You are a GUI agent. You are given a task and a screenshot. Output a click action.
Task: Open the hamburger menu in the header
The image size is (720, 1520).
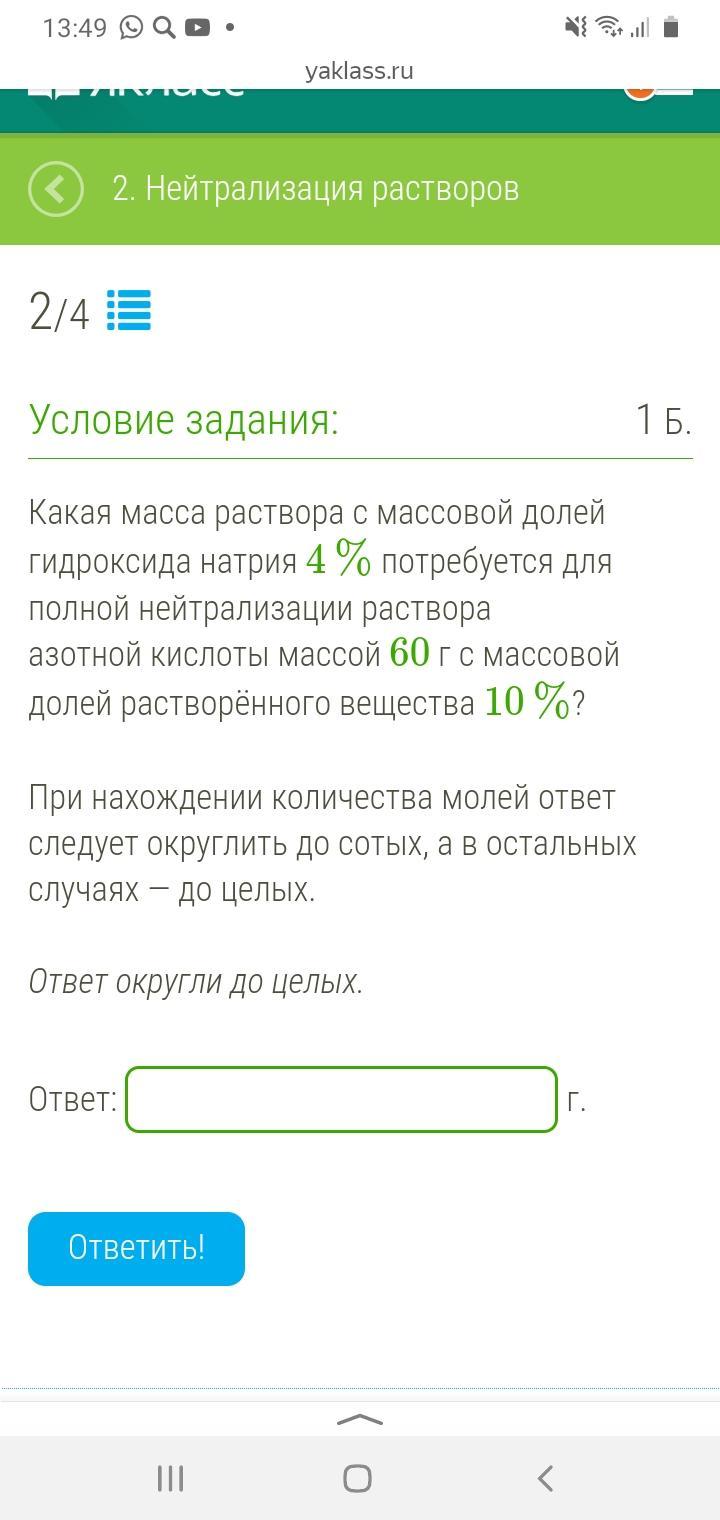point(677,88)
